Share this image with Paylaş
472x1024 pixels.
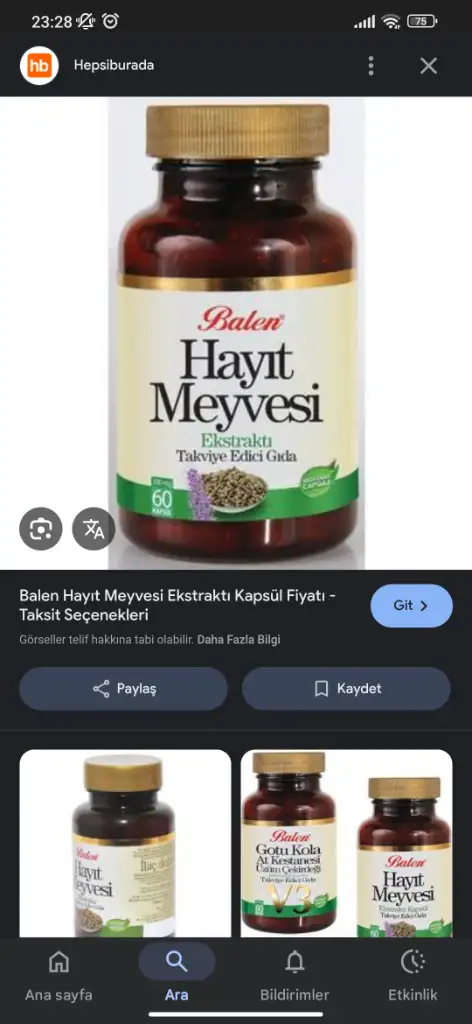coord(123,688)
